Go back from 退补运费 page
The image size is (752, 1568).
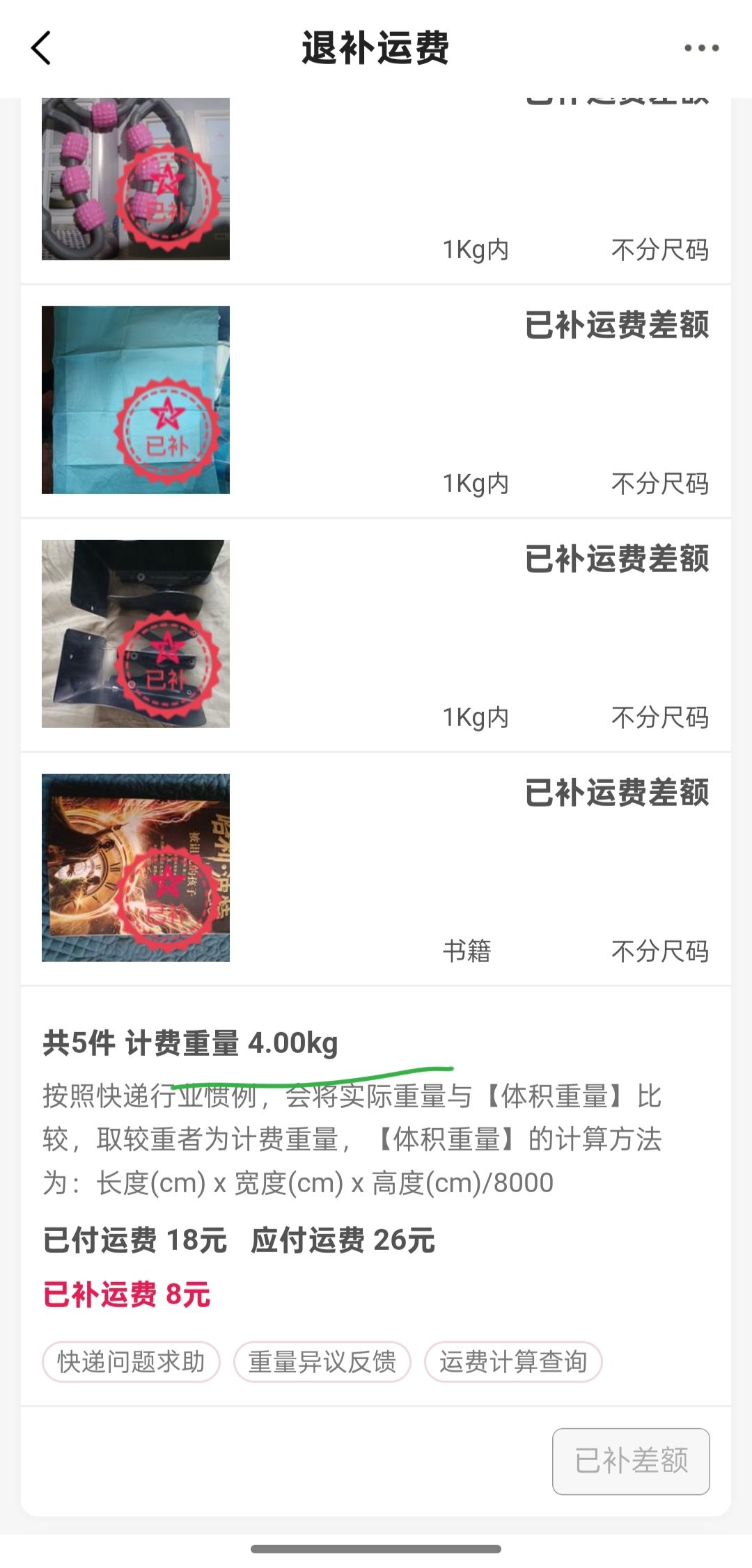(41, 49)
